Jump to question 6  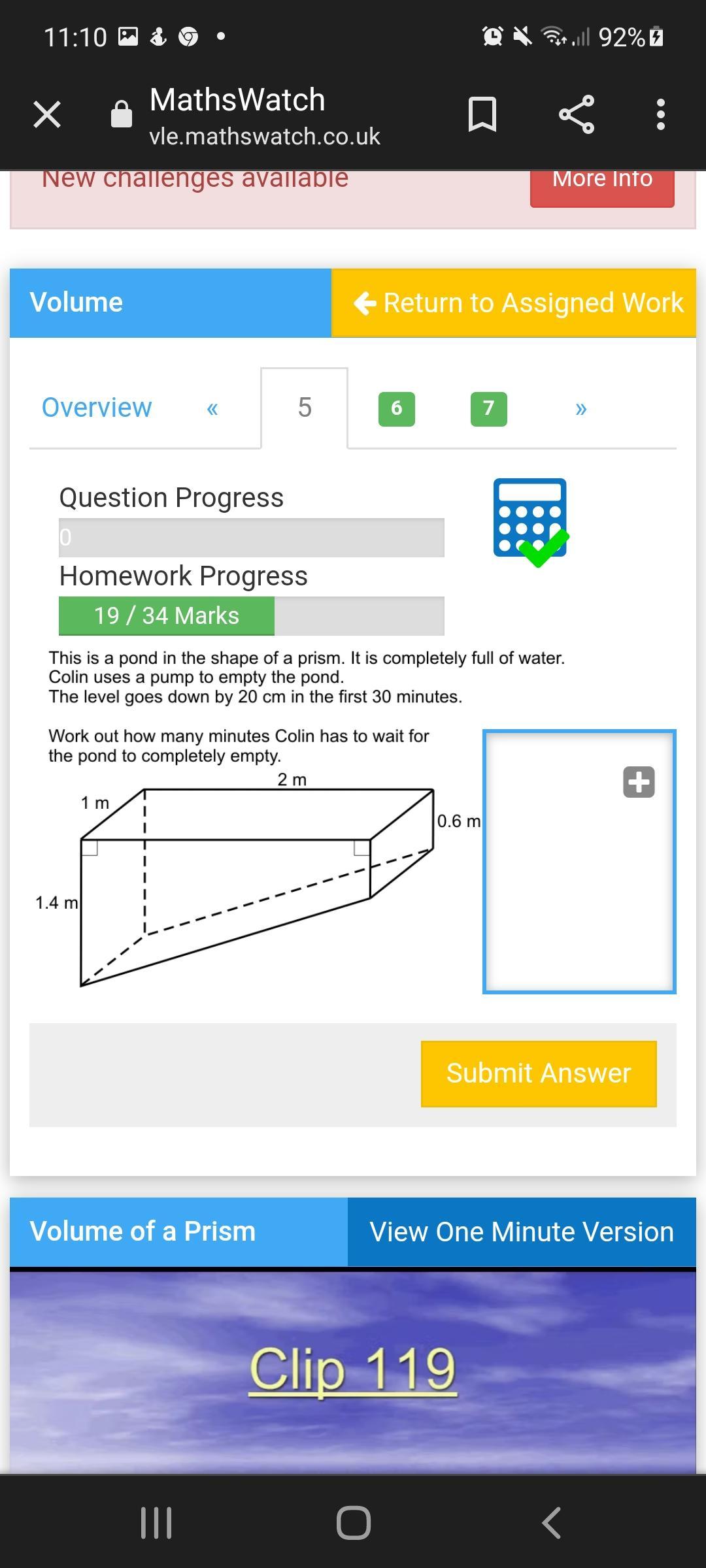point(396,409)
